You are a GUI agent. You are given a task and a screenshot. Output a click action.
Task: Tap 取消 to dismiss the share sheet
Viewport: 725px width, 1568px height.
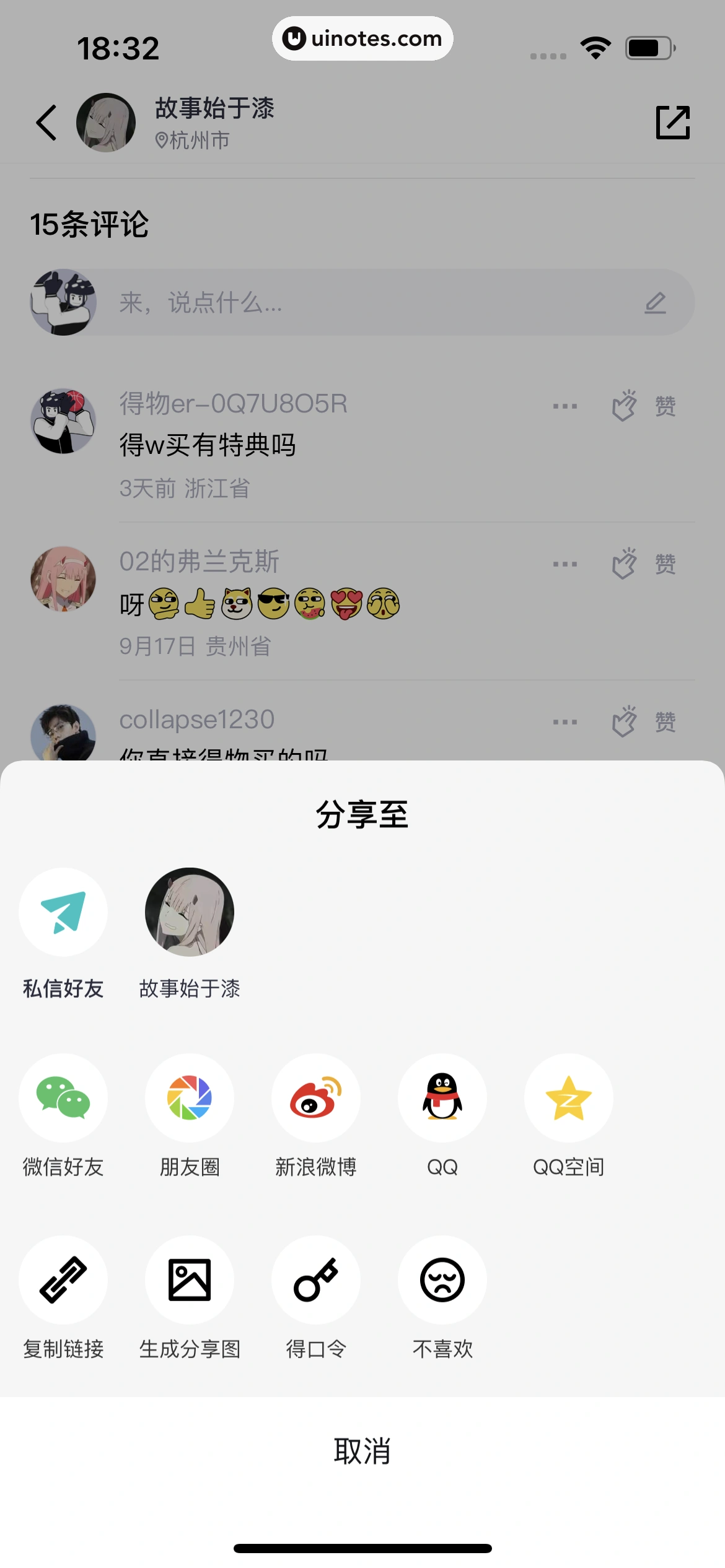(362, 1452)
